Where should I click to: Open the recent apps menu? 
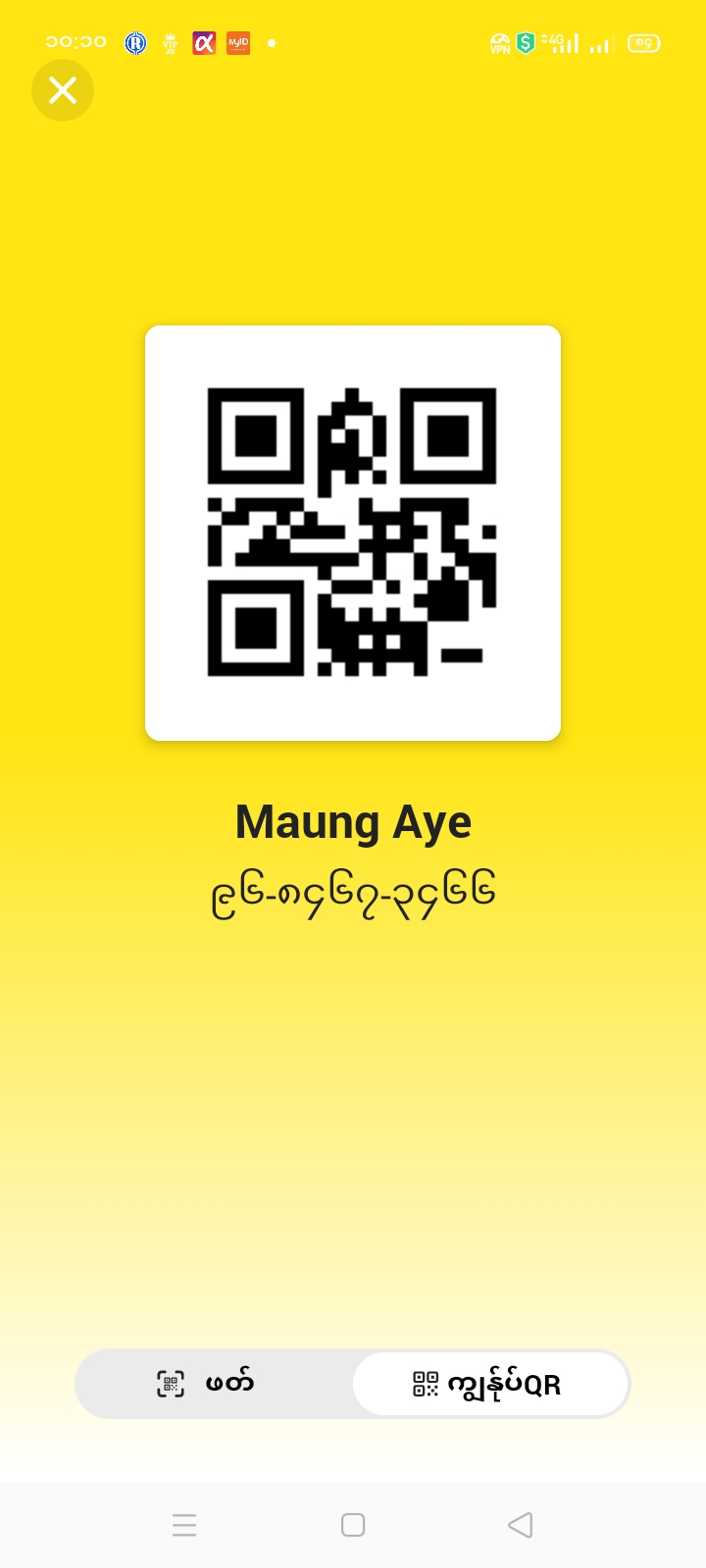pos(184,1525)
